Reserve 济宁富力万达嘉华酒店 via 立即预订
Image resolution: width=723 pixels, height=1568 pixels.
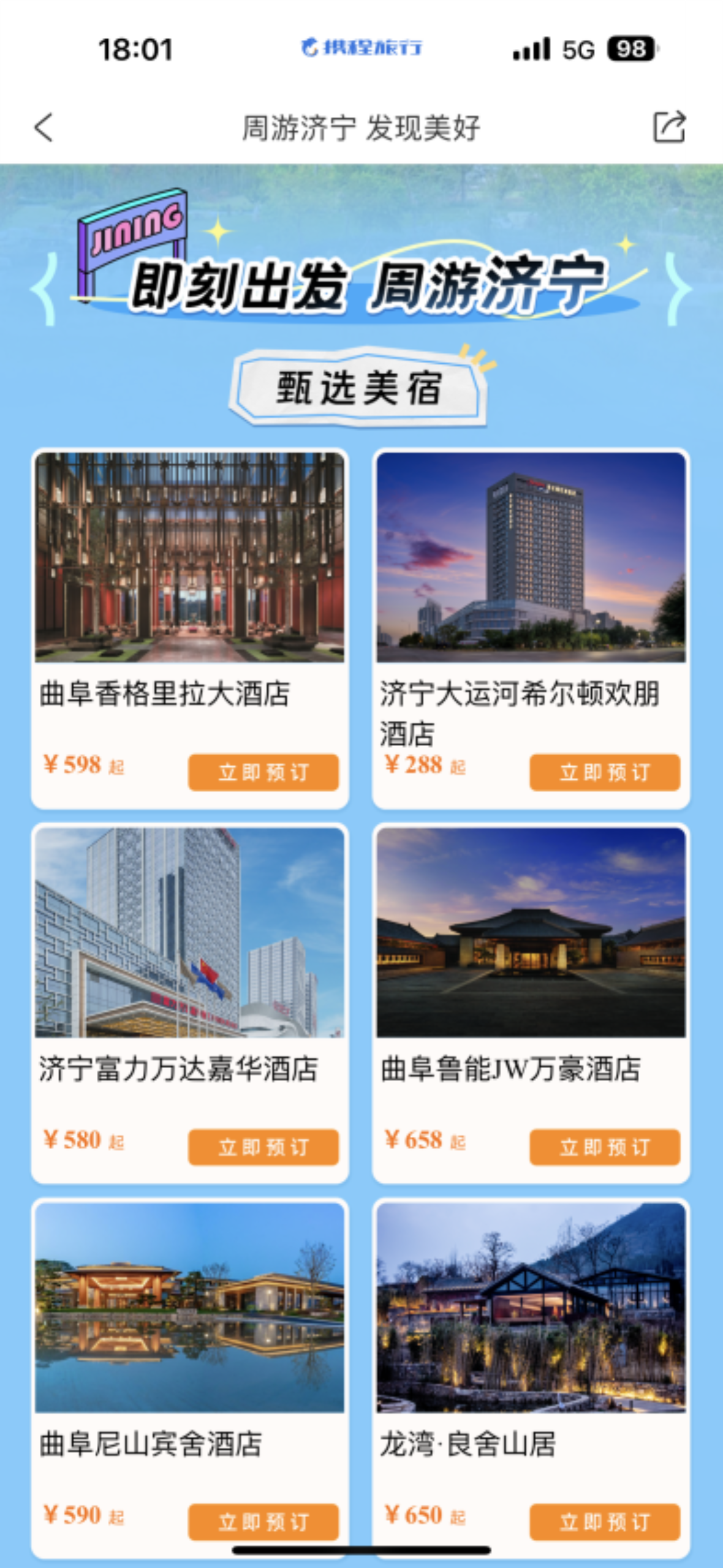pos(263,1147)
